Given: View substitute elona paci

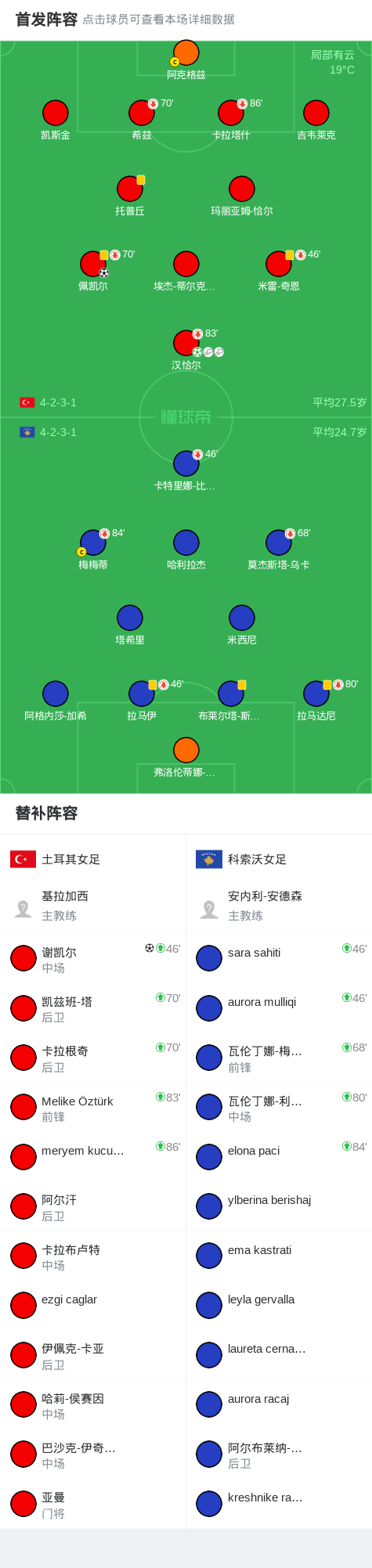Looking at the screenshot, I should pyautogui.click(x=279, y=1156).
